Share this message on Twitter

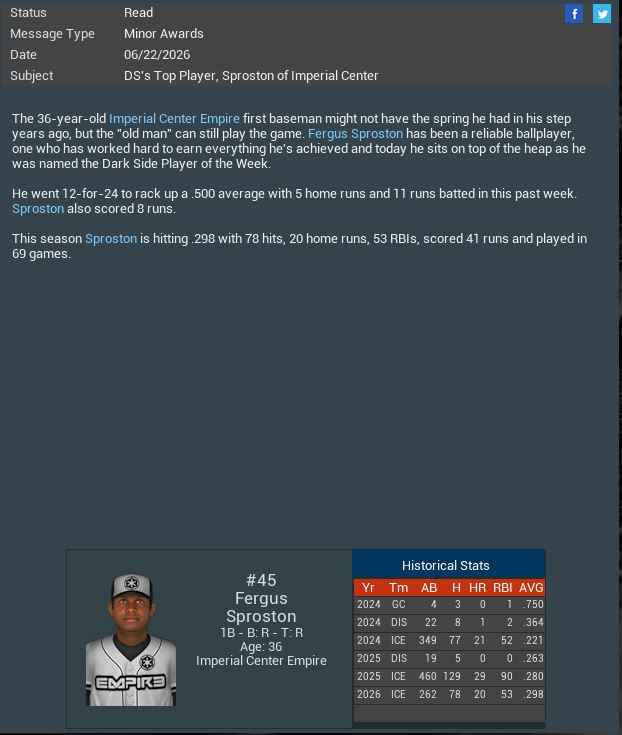pyautogui.click(x=602, y=13)
